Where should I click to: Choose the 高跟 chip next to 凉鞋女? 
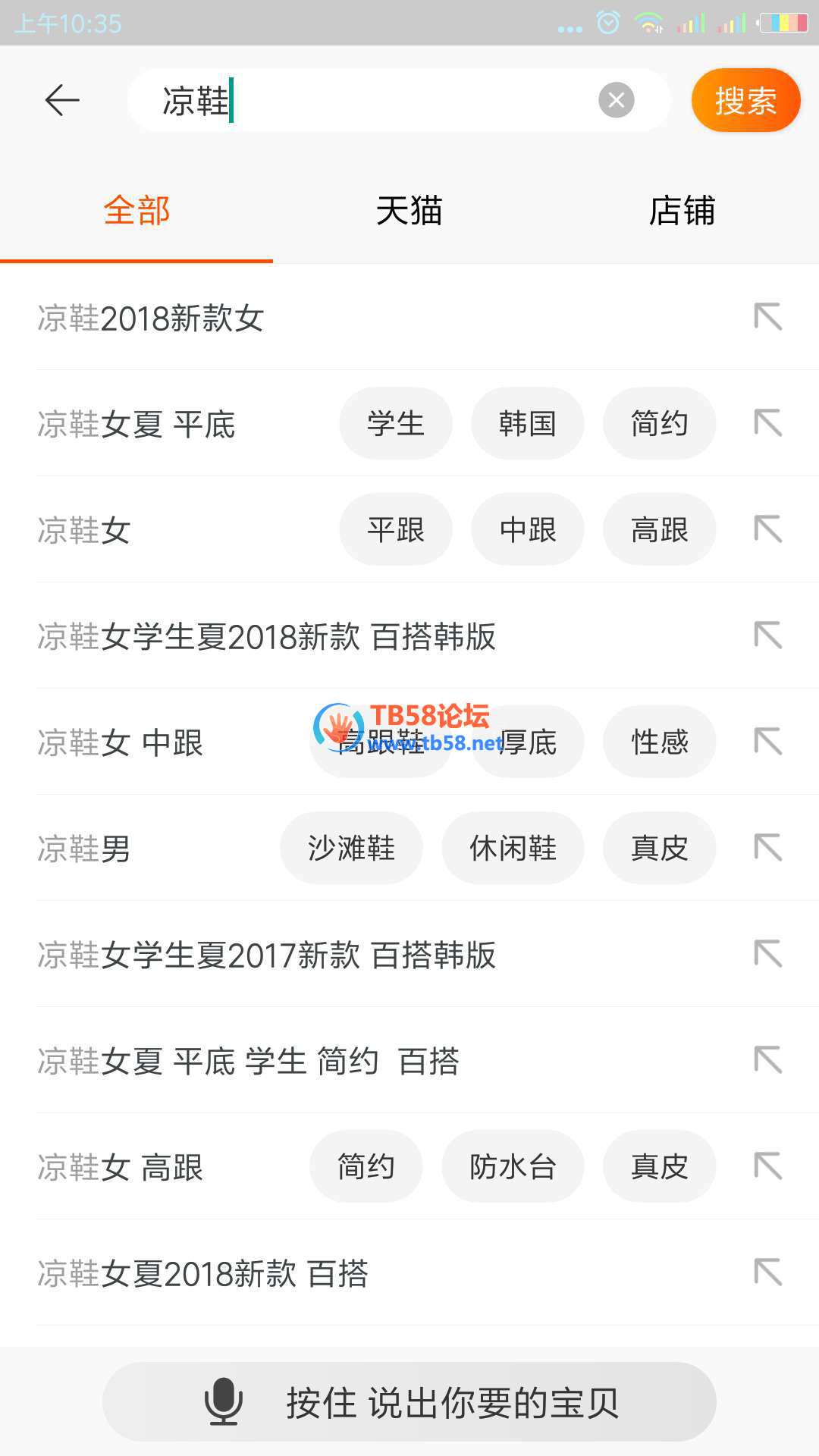point(659,529)
